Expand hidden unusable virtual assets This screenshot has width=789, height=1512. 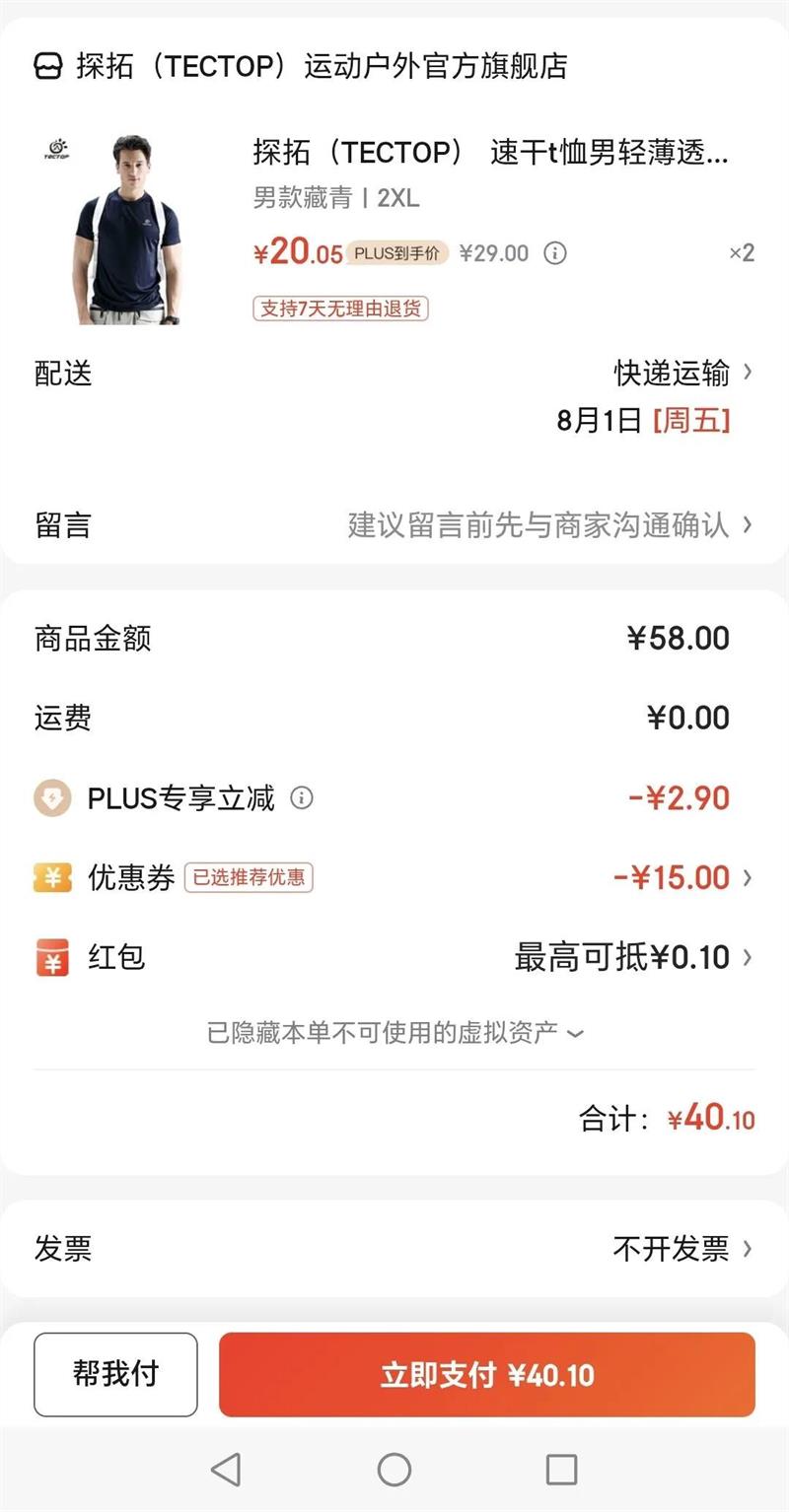pyautogui.click(x=394, y=1033)
